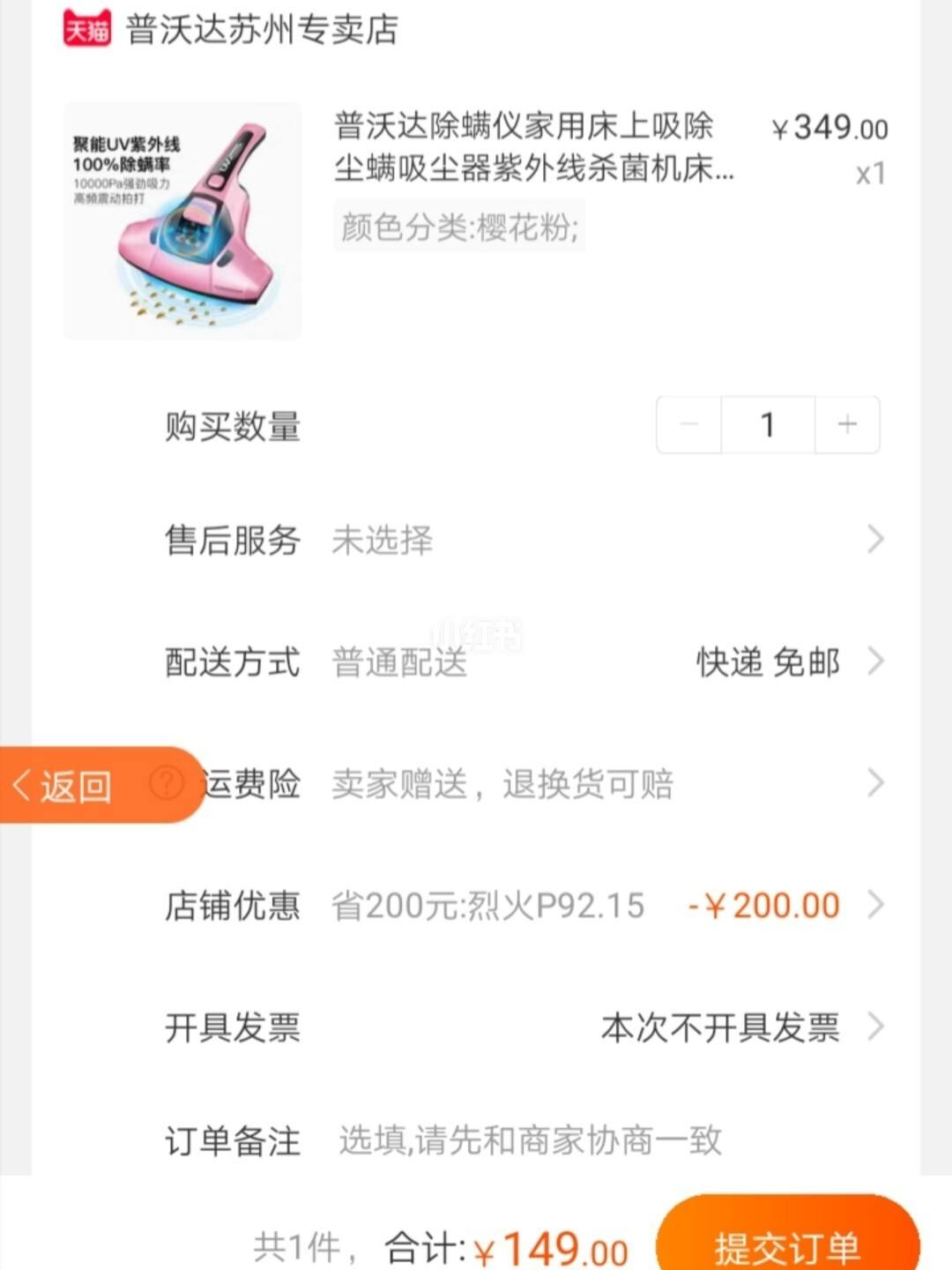This screenshot has height=1270, width=952.
Task: Click the 未选择 after-sales selection
Action: coord(381,541)
